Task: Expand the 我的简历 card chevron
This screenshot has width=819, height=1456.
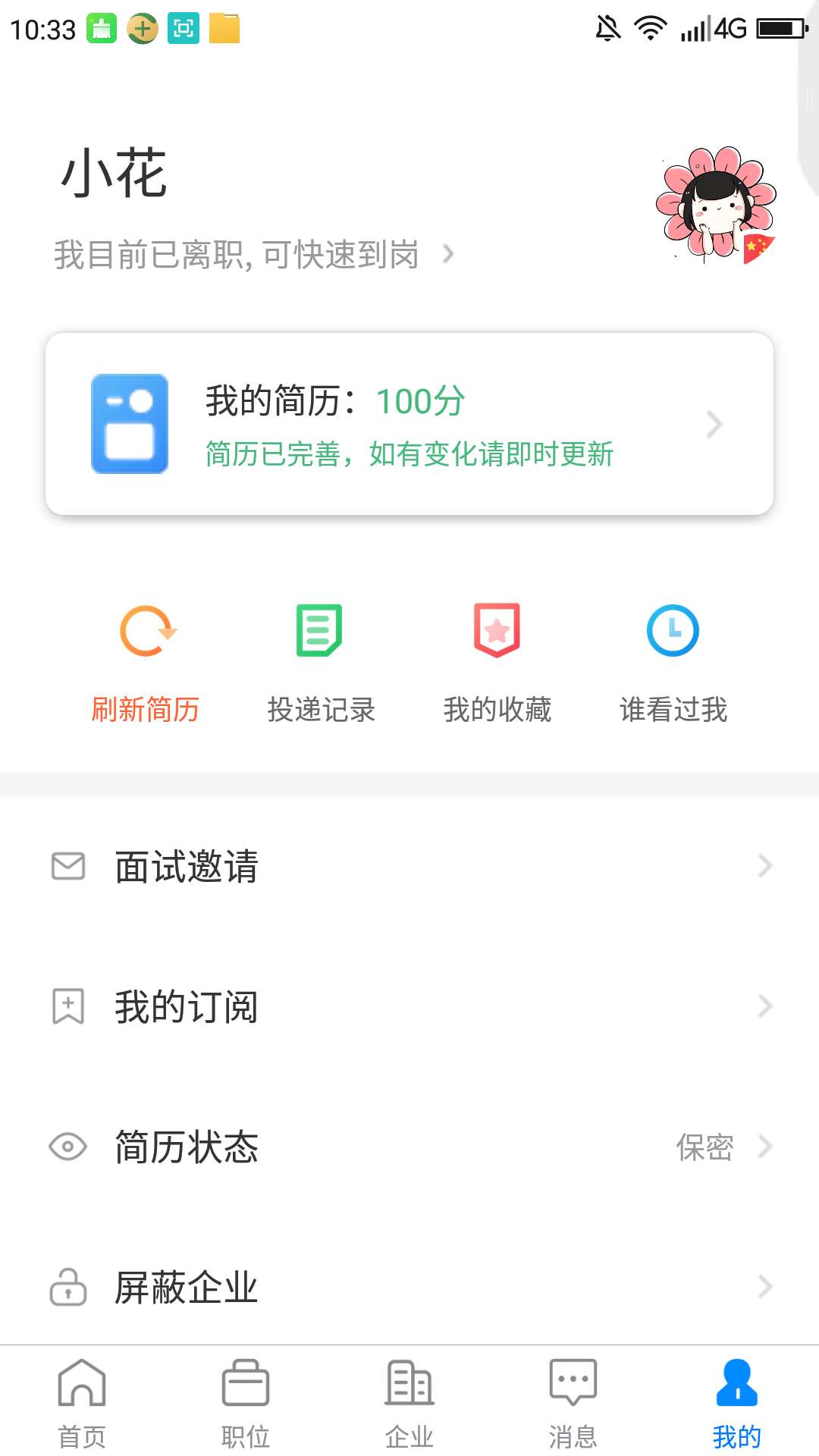Action: pyautogui.click(x=714, y=424)
